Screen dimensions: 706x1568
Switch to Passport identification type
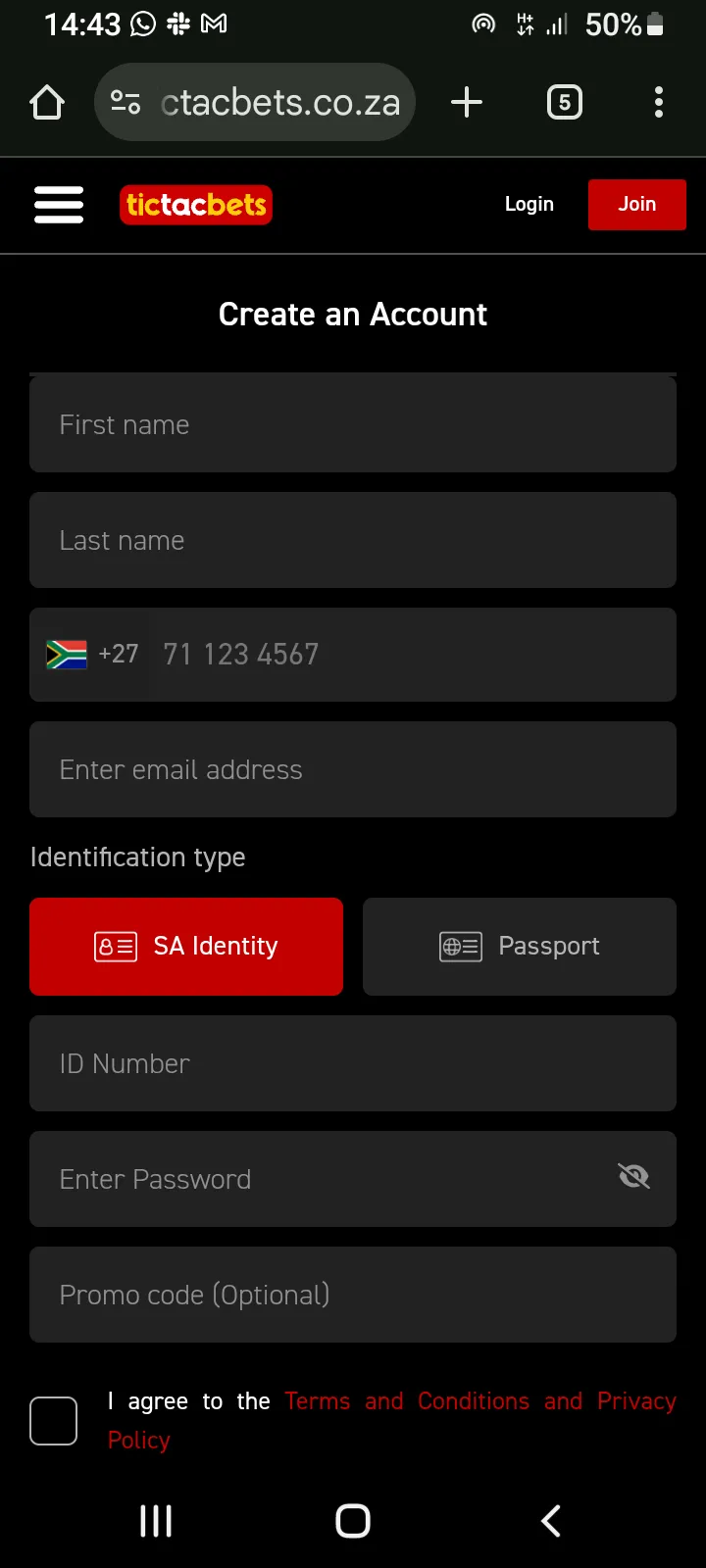[520, 946]
